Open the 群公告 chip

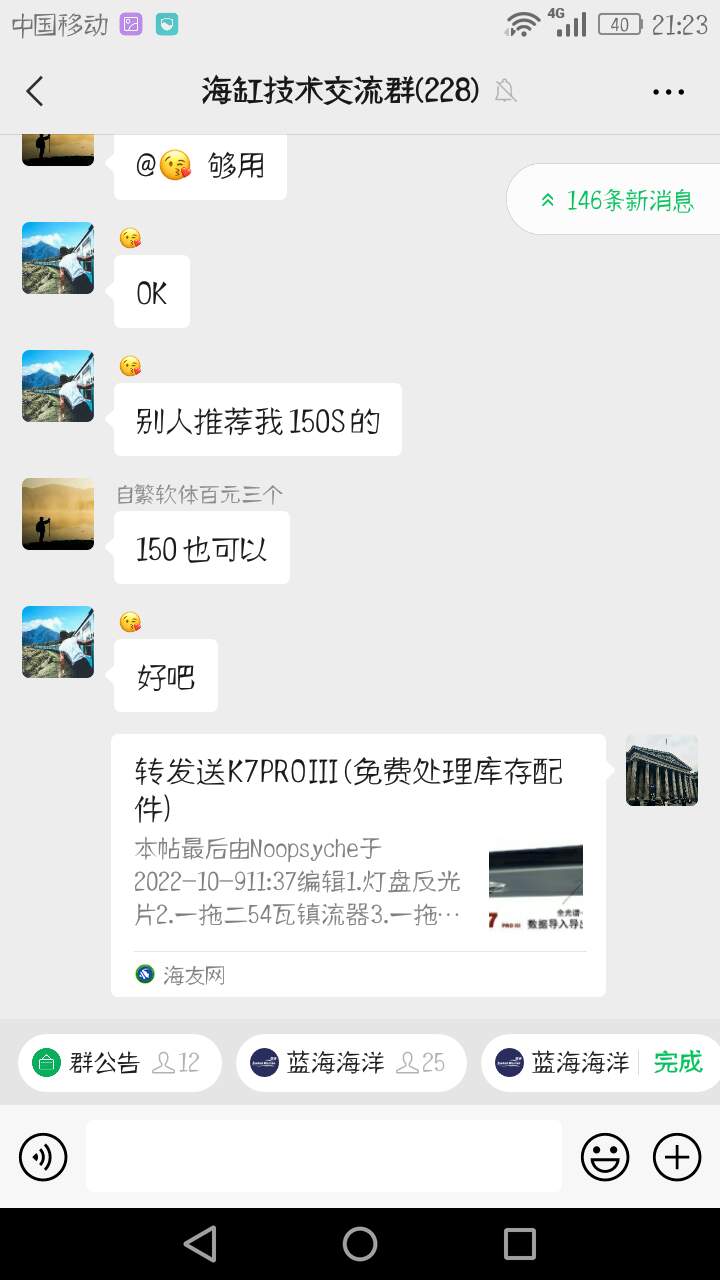[x=118, y=1062]
